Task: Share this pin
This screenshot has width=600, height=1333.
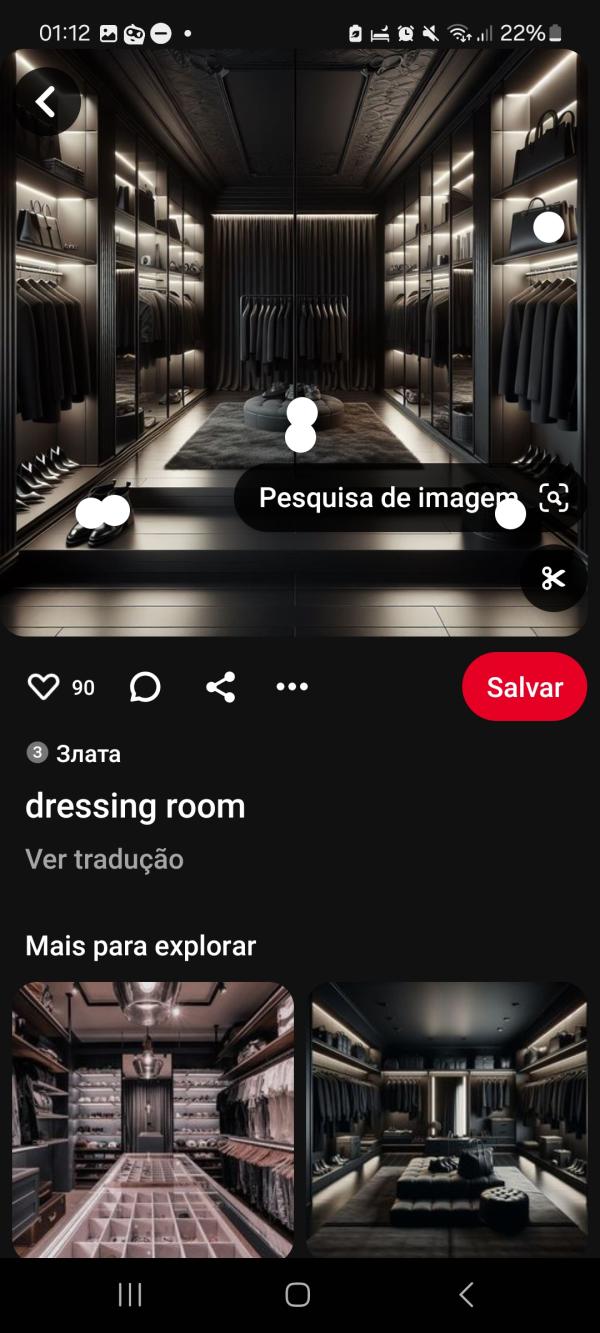Action: pyautogui.click(x=220, y=687)
